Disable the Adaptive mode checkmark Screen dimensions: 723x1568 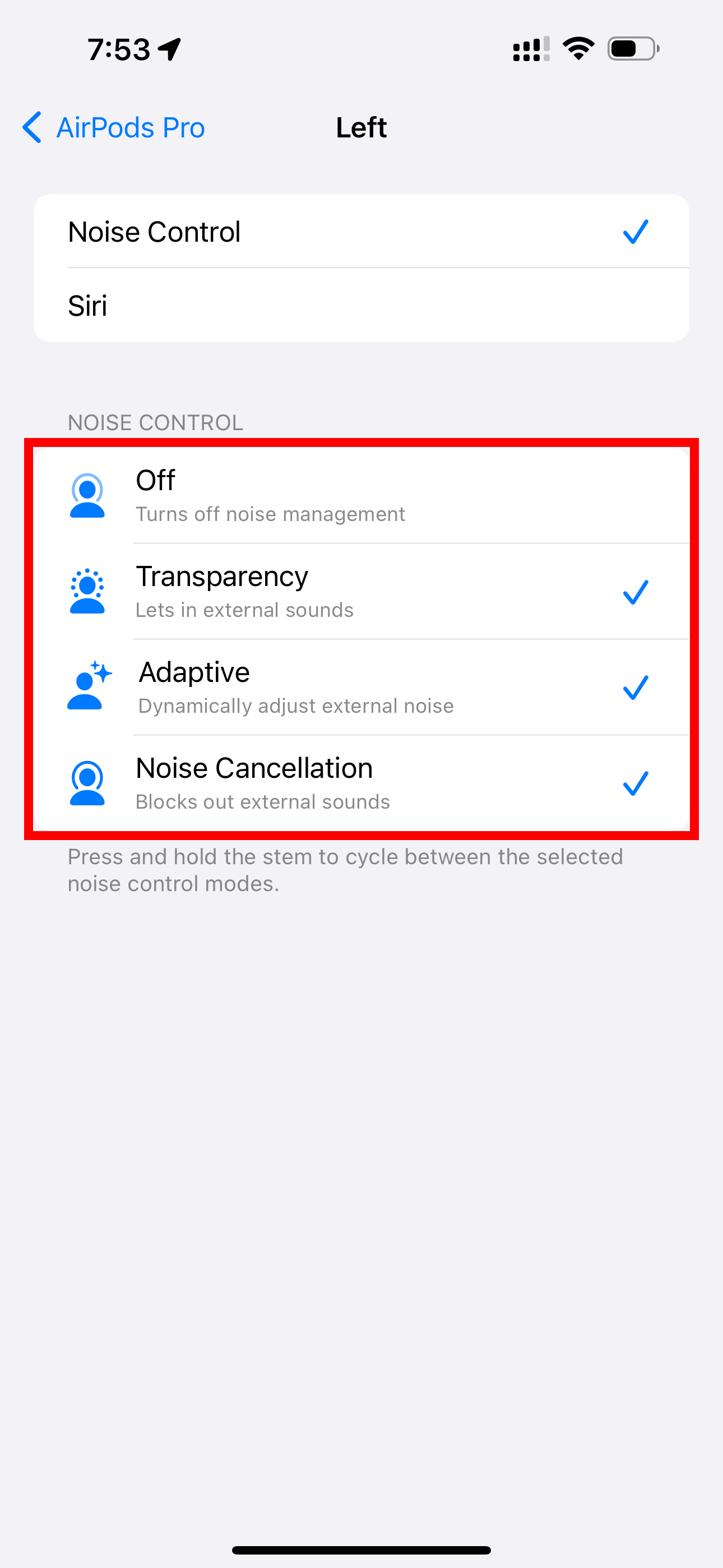pos(636,688)
